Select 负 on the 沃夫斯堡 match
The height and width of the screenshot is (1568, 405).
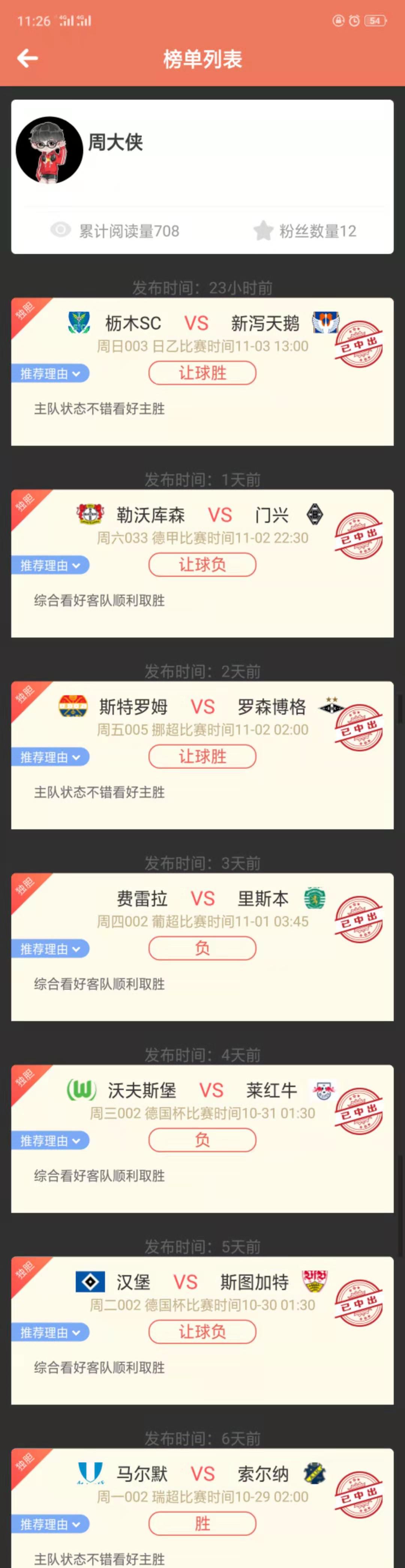point(202,1140)
